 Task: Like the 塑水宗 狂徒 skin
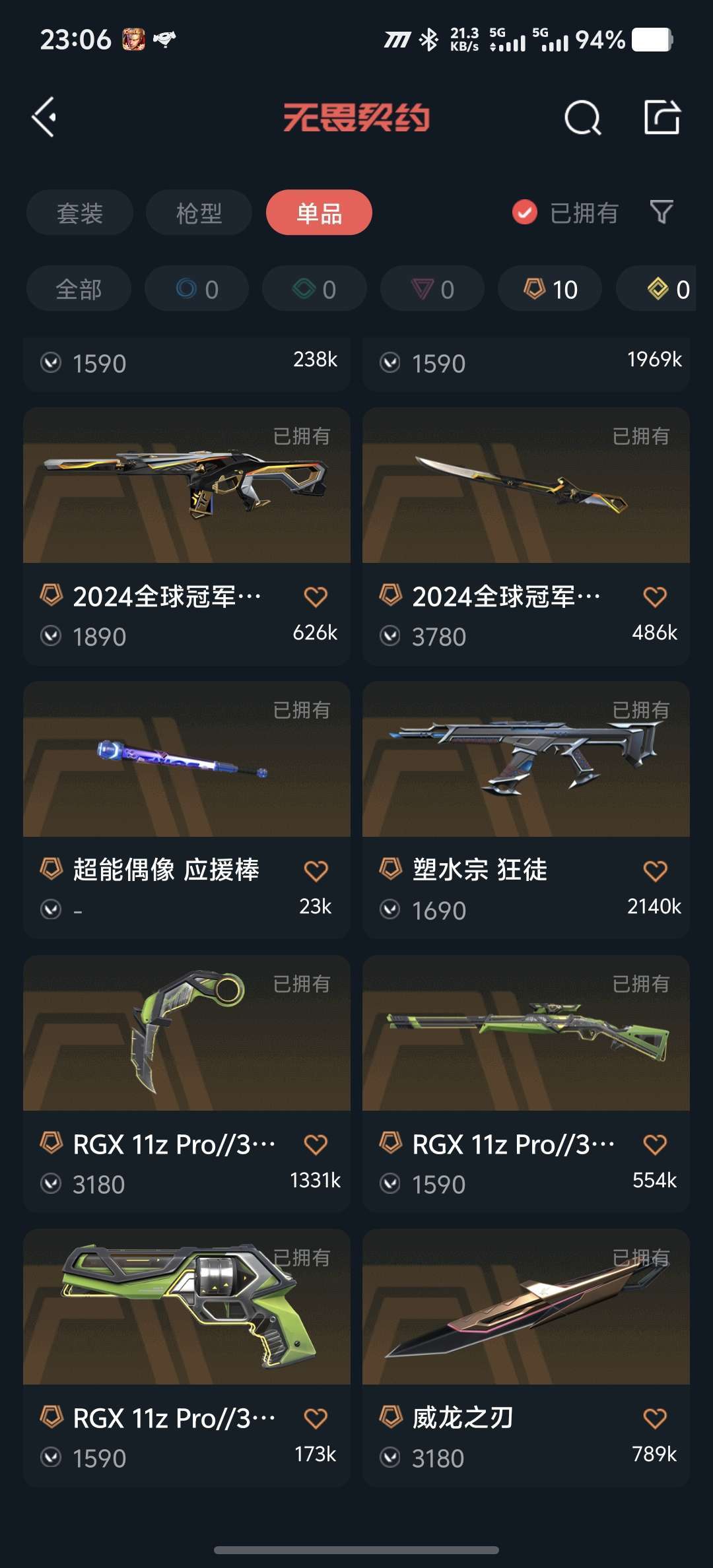coord(655,871)
